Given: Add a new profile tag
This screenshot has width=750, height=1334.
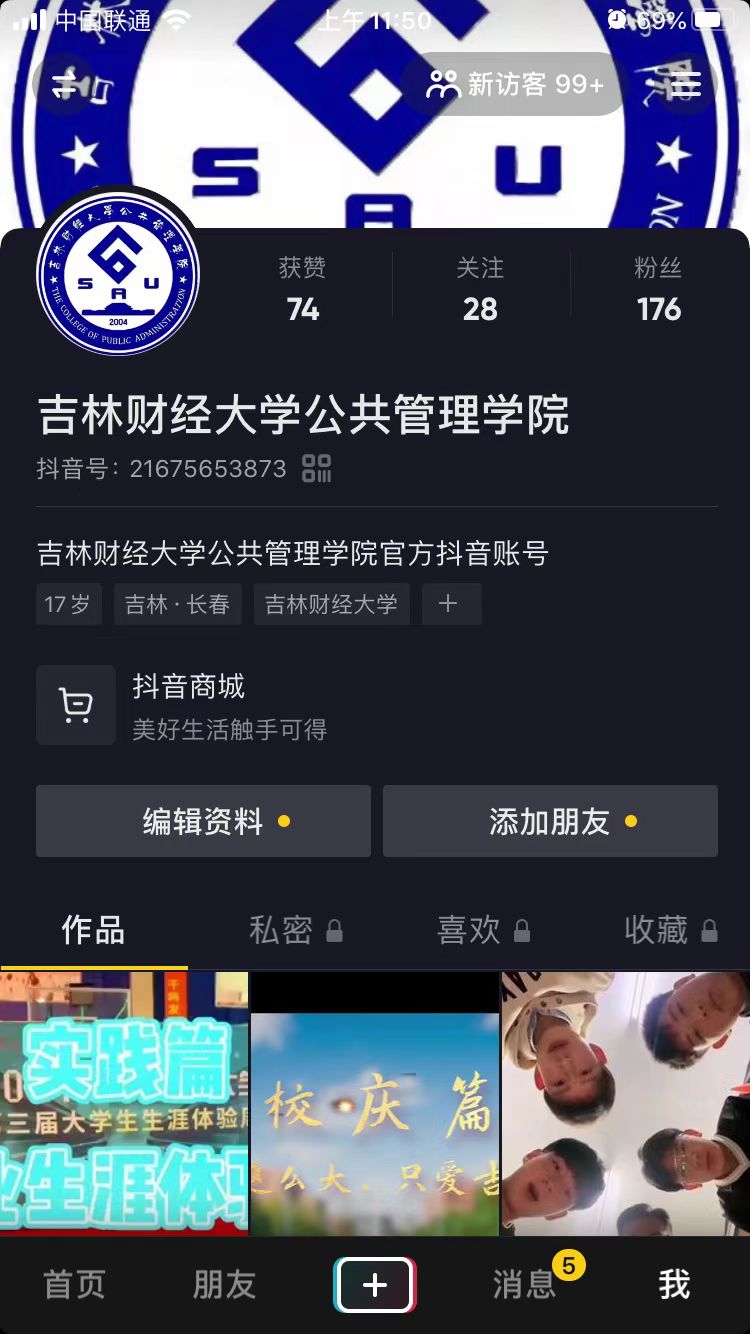Looking at the screenshot, I should click(450, 604).
